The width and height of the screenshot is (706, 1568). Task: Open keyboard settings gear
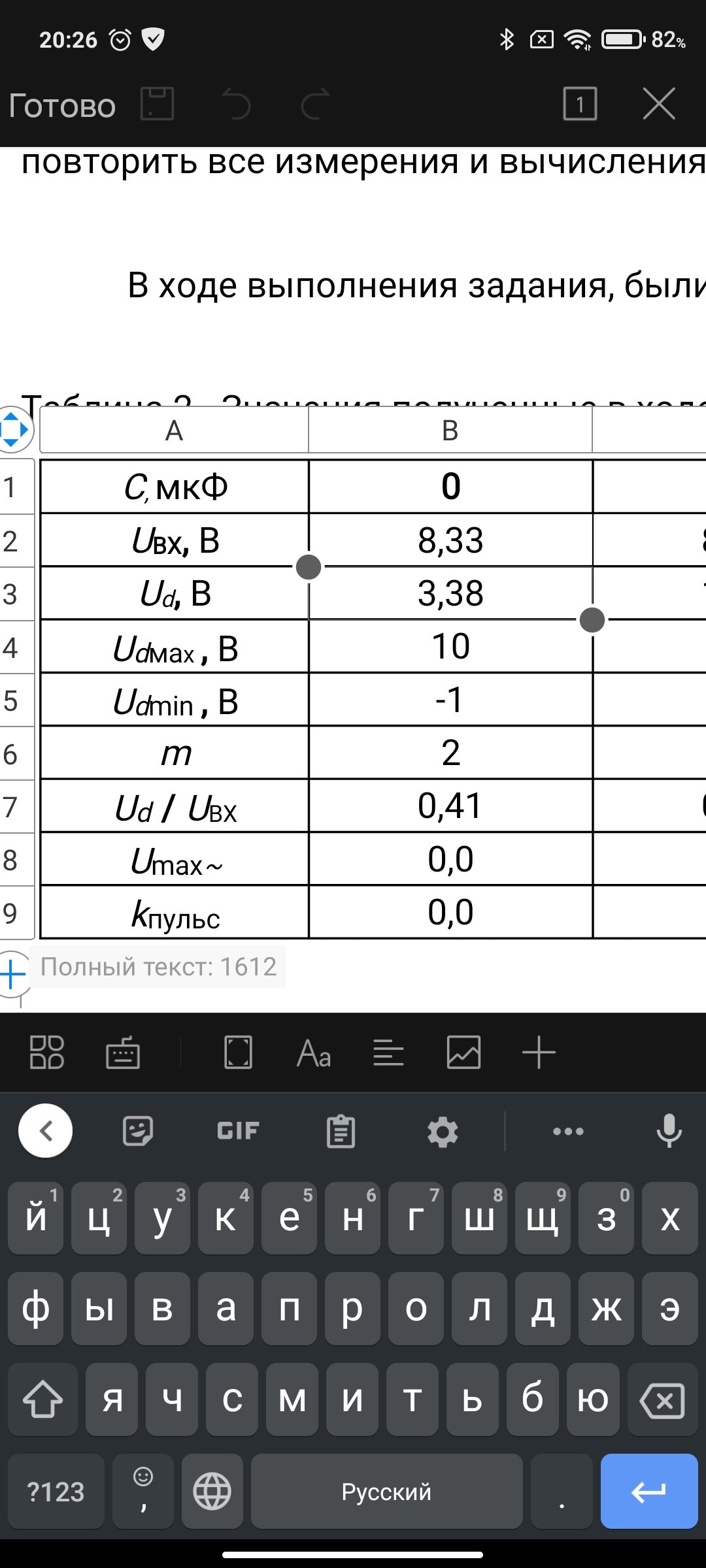click(x=443, y=1131)
